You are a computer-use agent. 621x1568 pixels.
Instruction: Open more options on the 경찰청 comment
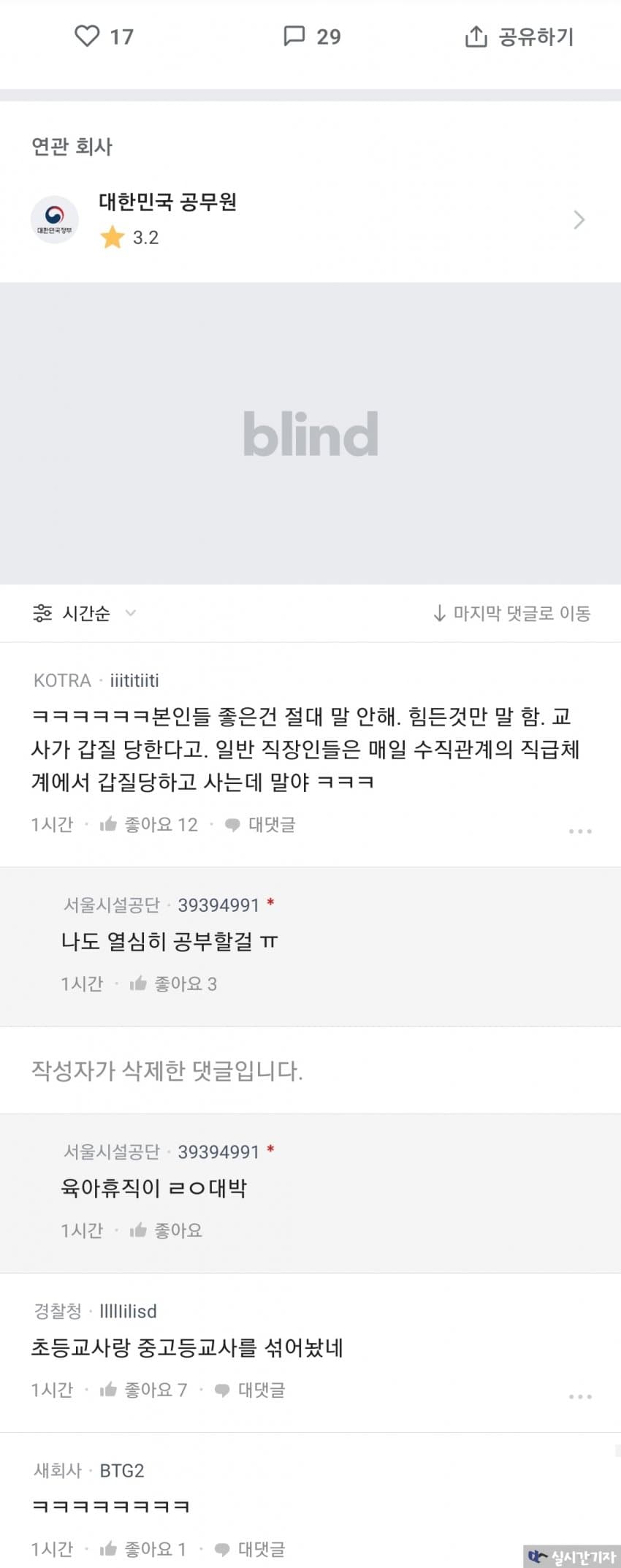click(x=580, y=1396)
